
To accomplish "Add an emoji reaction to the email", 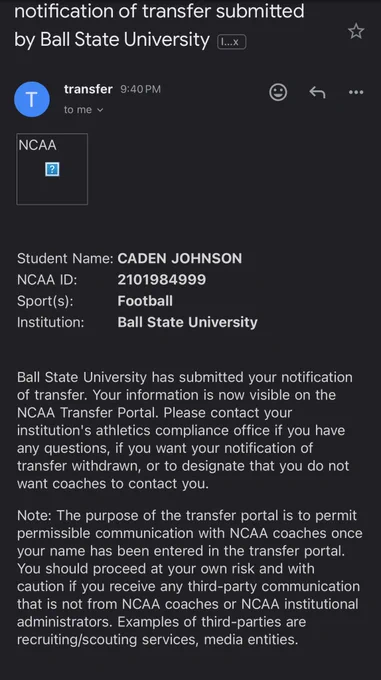I will [x=278, y=92].
